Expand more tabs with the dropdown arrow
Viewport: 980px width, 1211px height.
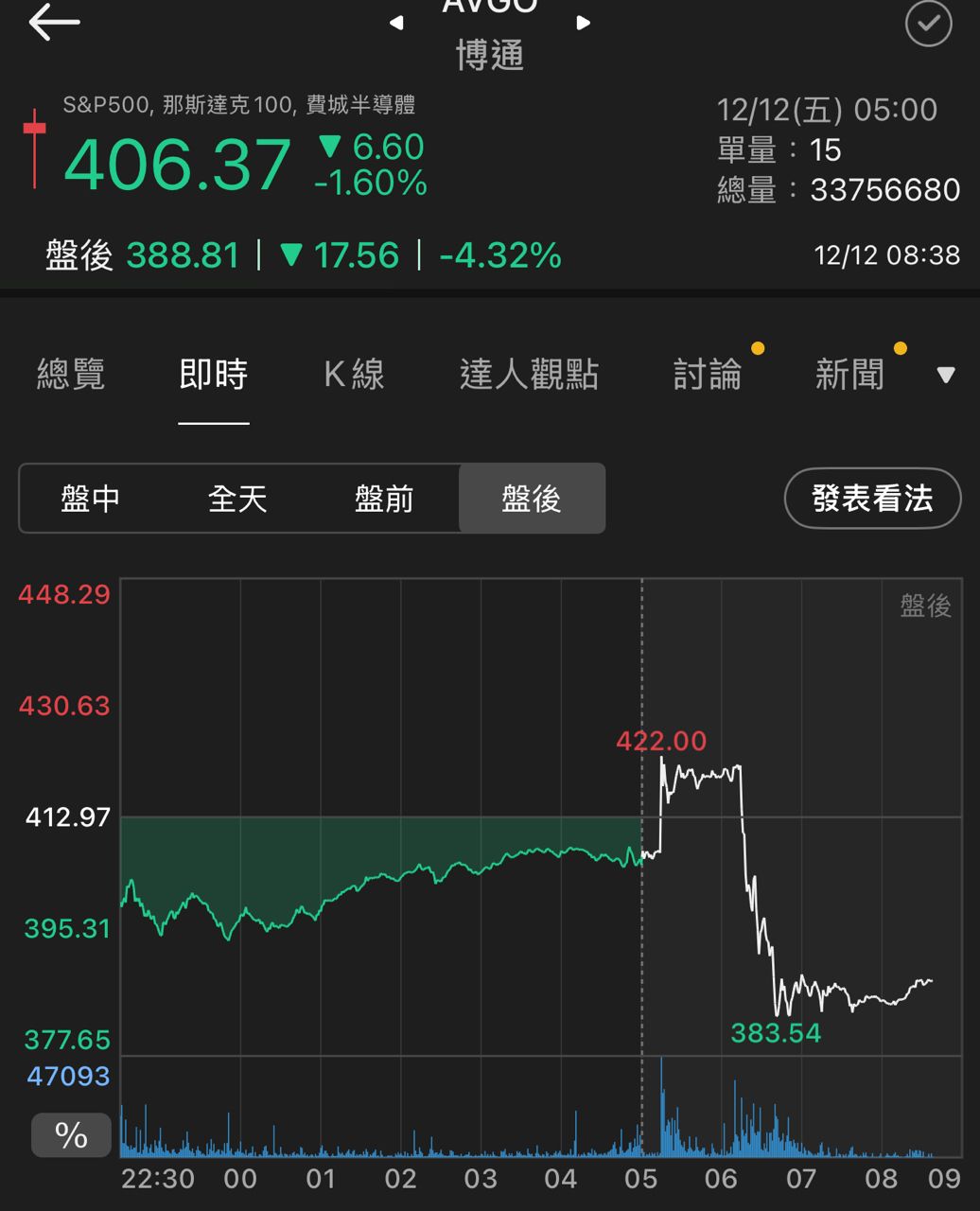pyautogui.click(x=945, y=376)
